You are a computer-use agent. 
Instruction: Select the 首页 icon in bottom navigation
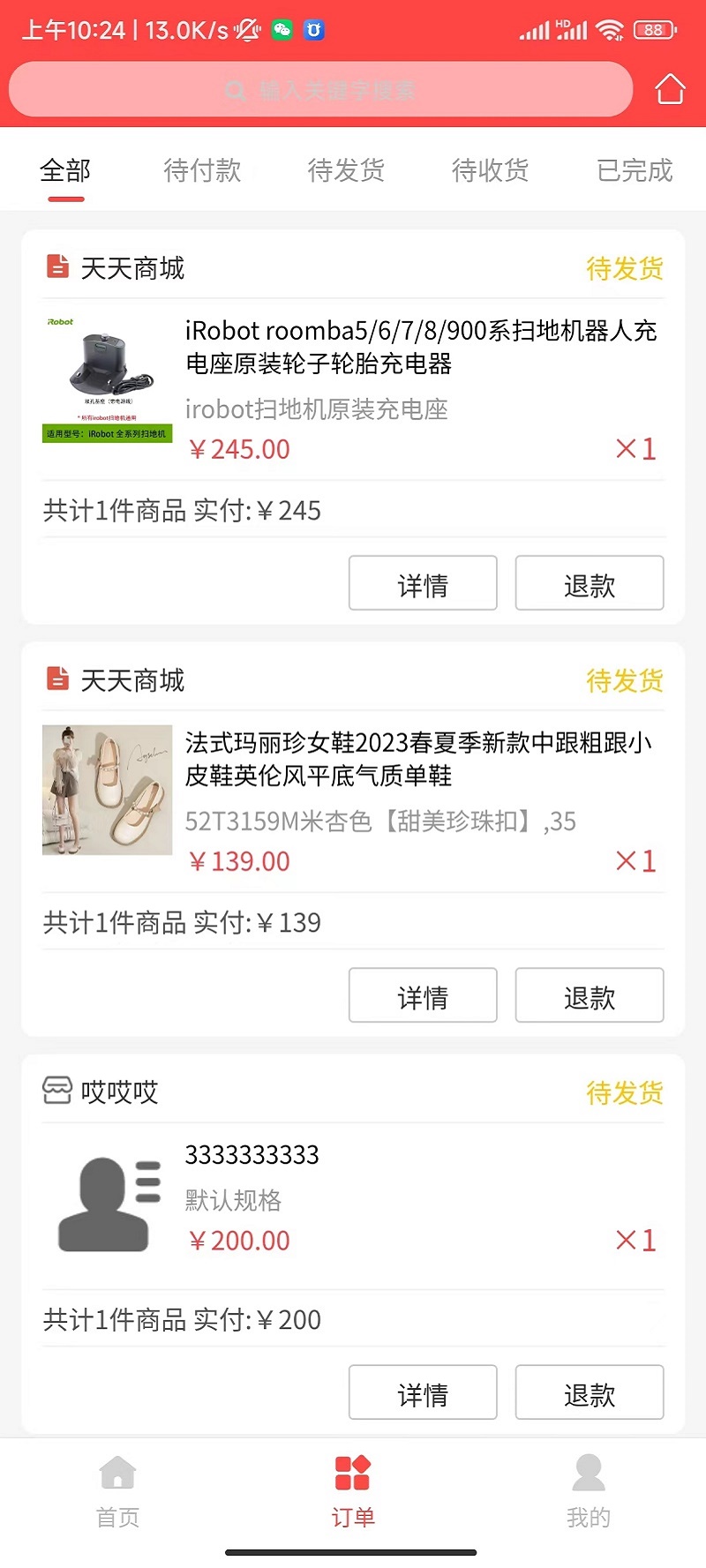[117, 1472]
